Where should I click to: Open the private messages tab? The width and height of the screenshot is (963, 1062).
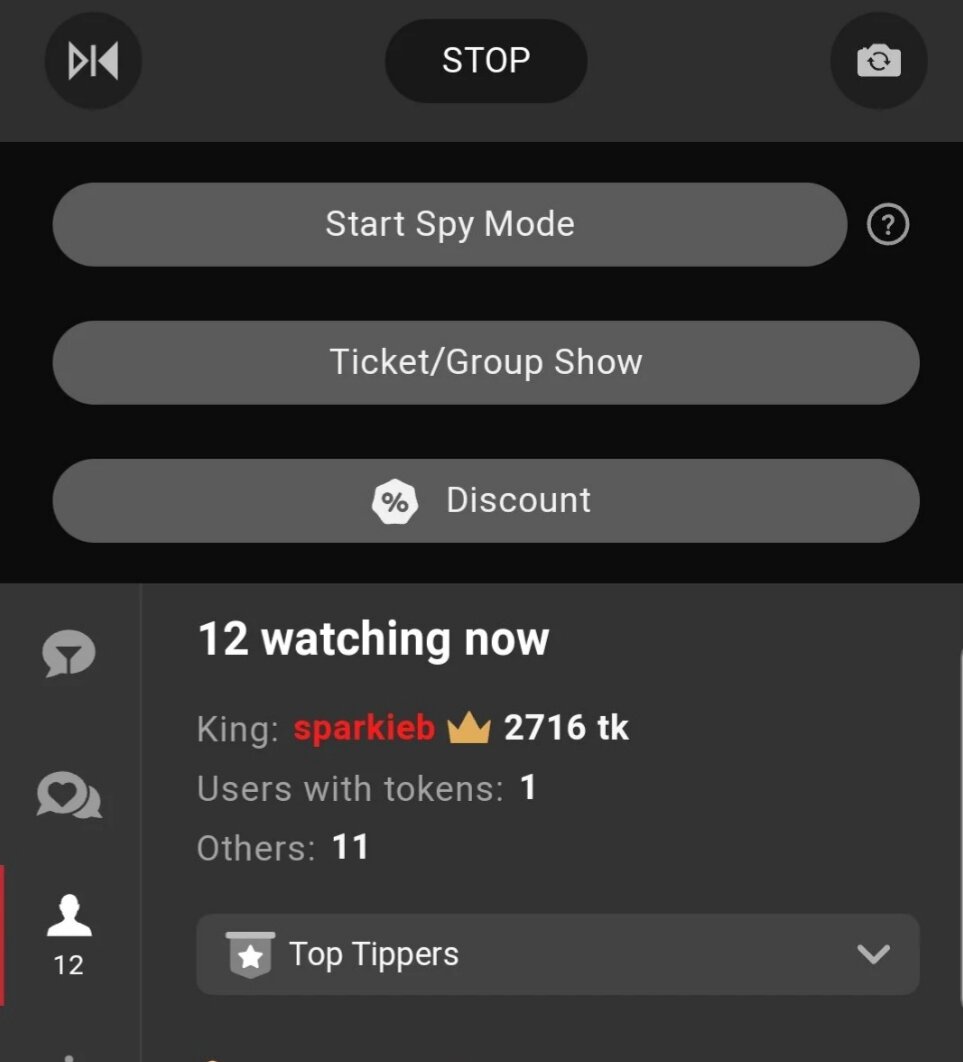point(69,797)
